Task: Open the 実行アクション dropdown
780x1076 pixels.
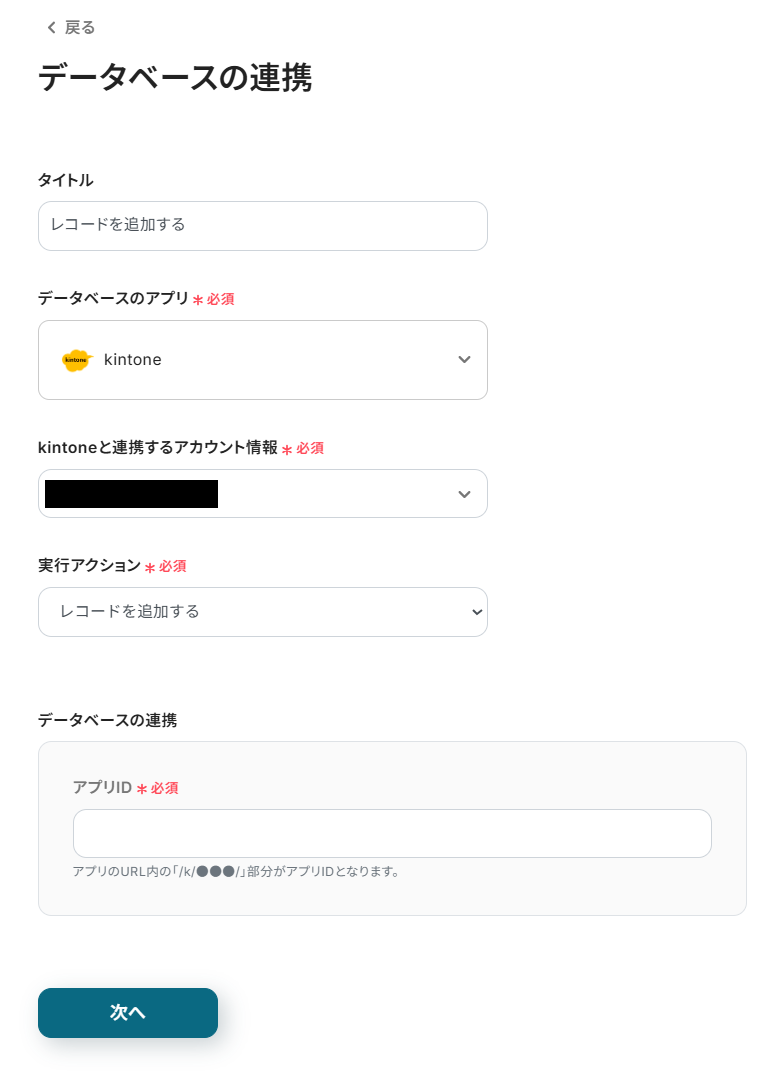Action: 262,612
